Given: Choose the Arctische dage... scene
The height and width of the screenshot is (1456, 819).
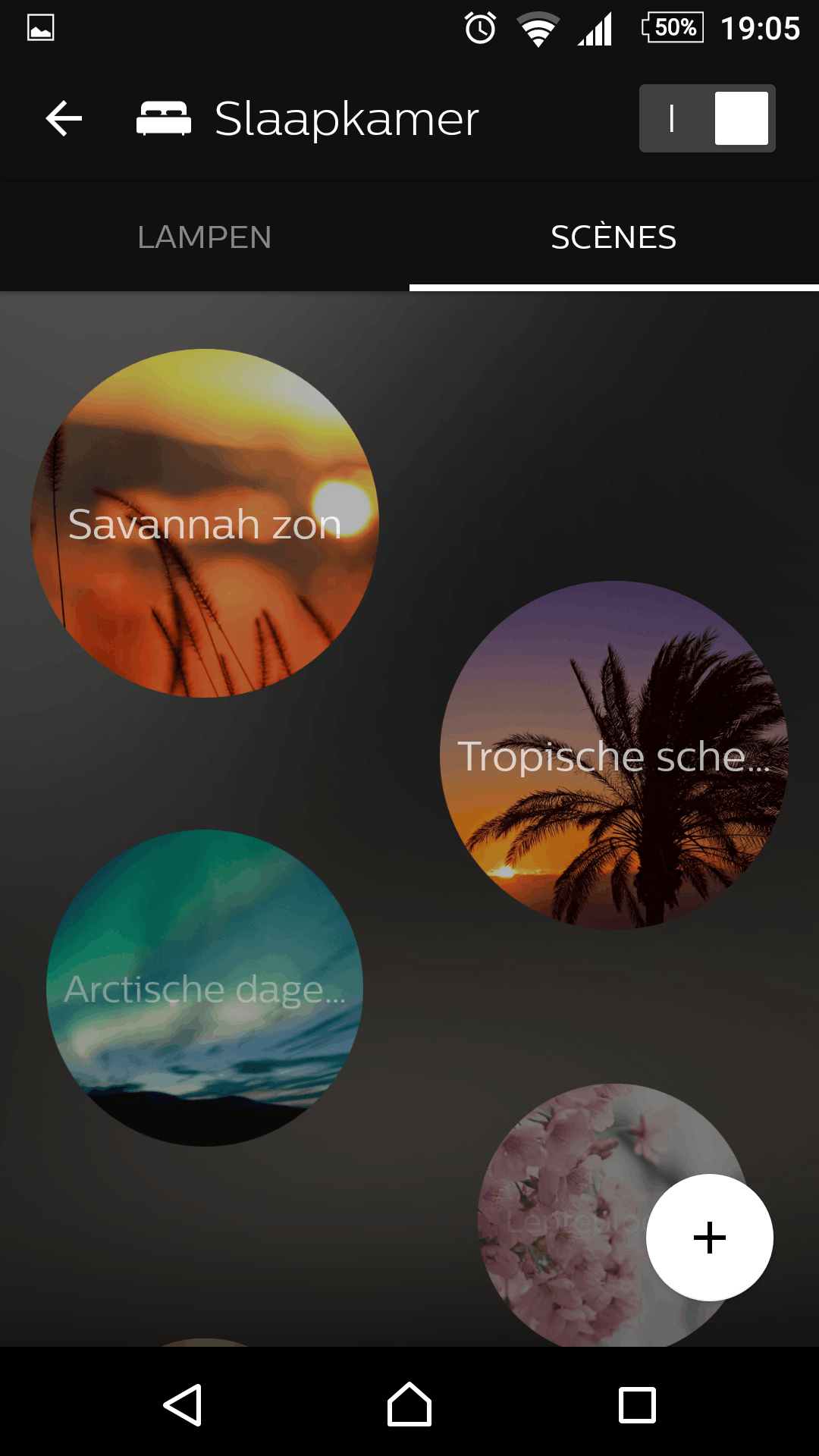Looking at the screenshot, I should tap(205, 988).
